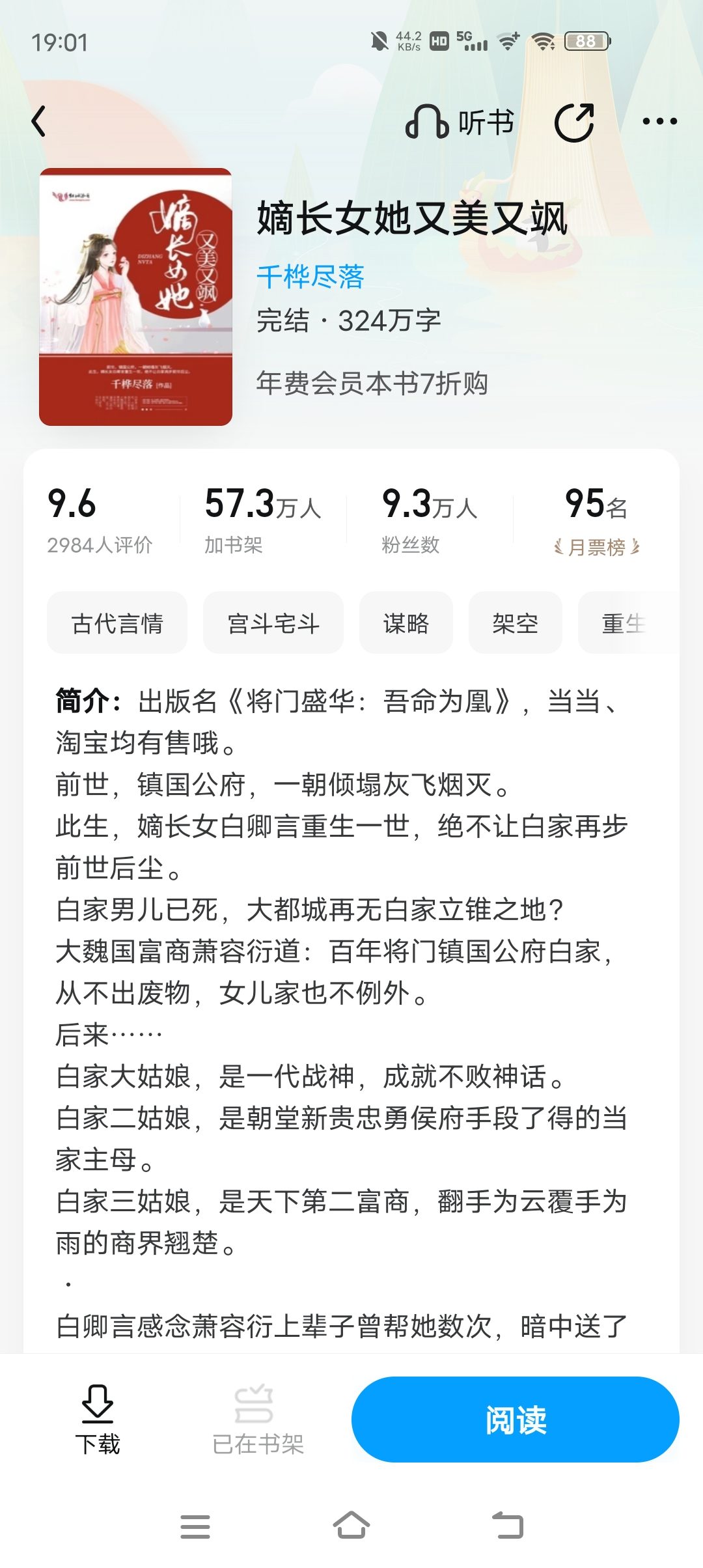
Task: Share this book via the share icon
Action: coord(574,122)
